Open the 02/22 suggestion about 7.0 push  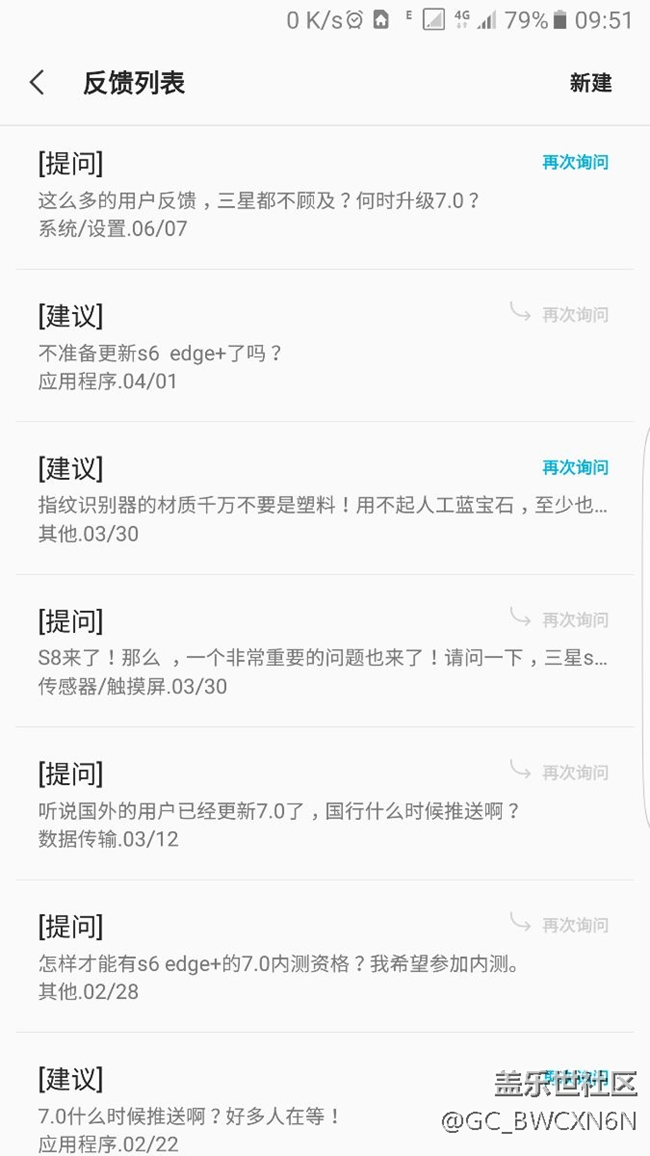pos(324,1095)
